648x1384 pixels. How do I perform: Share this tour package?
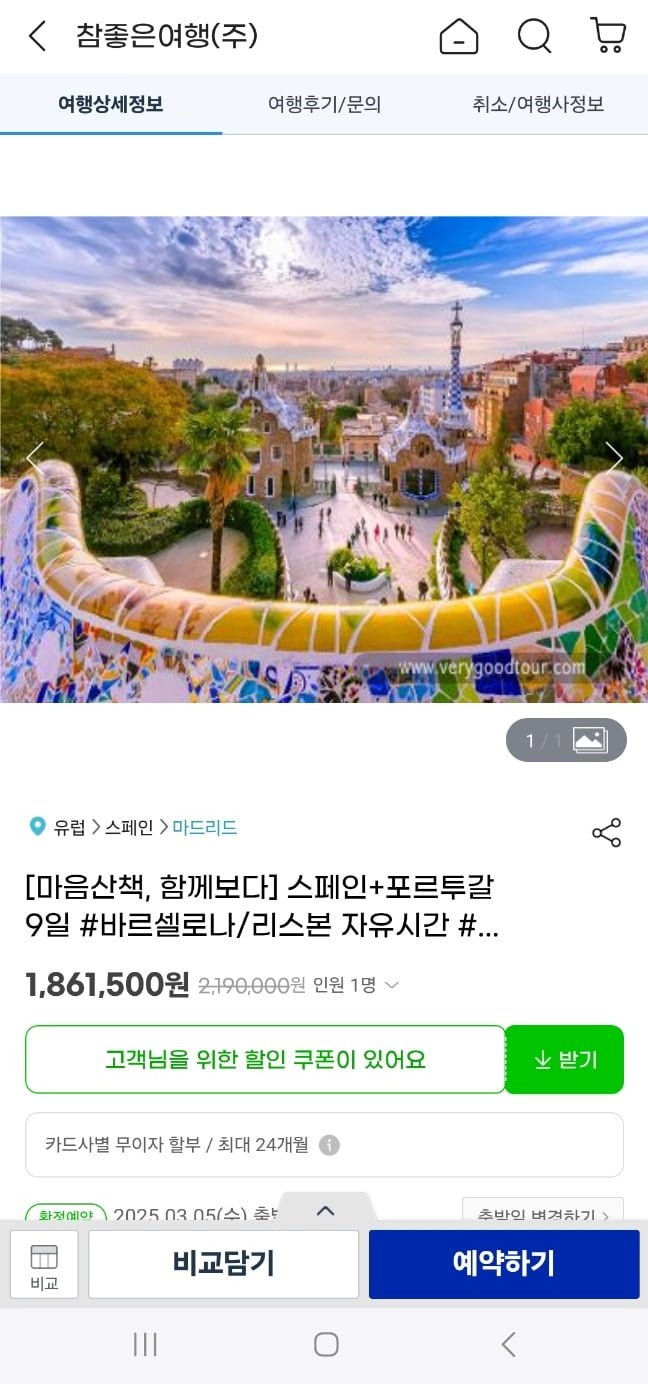click(x=606, y=833)
